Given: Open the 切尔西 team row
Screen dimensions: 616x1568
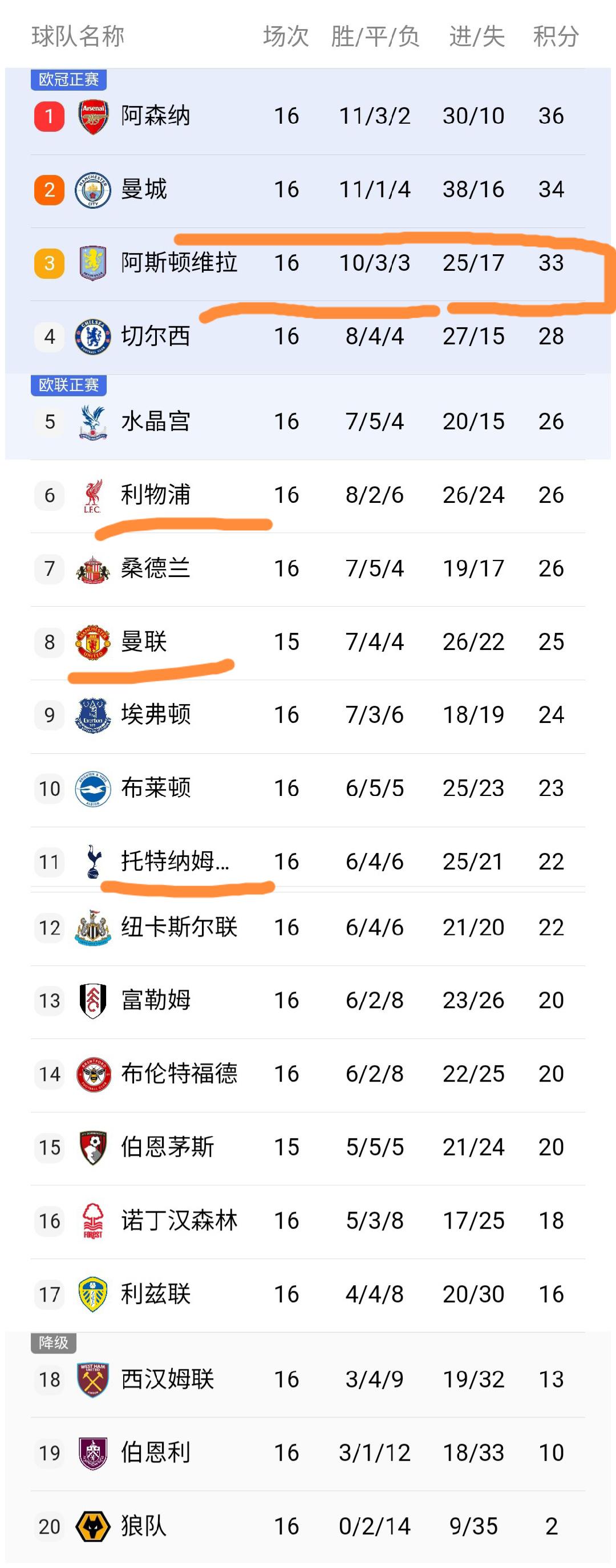Looking at the screenshot, I should coord(156,336).
